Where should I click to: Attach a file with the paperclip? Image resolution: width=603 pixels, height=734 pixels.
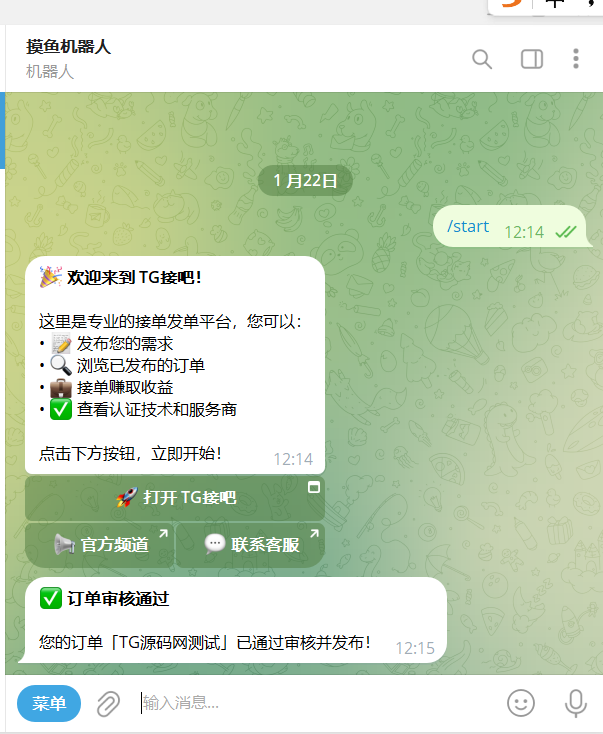[108, 704]
